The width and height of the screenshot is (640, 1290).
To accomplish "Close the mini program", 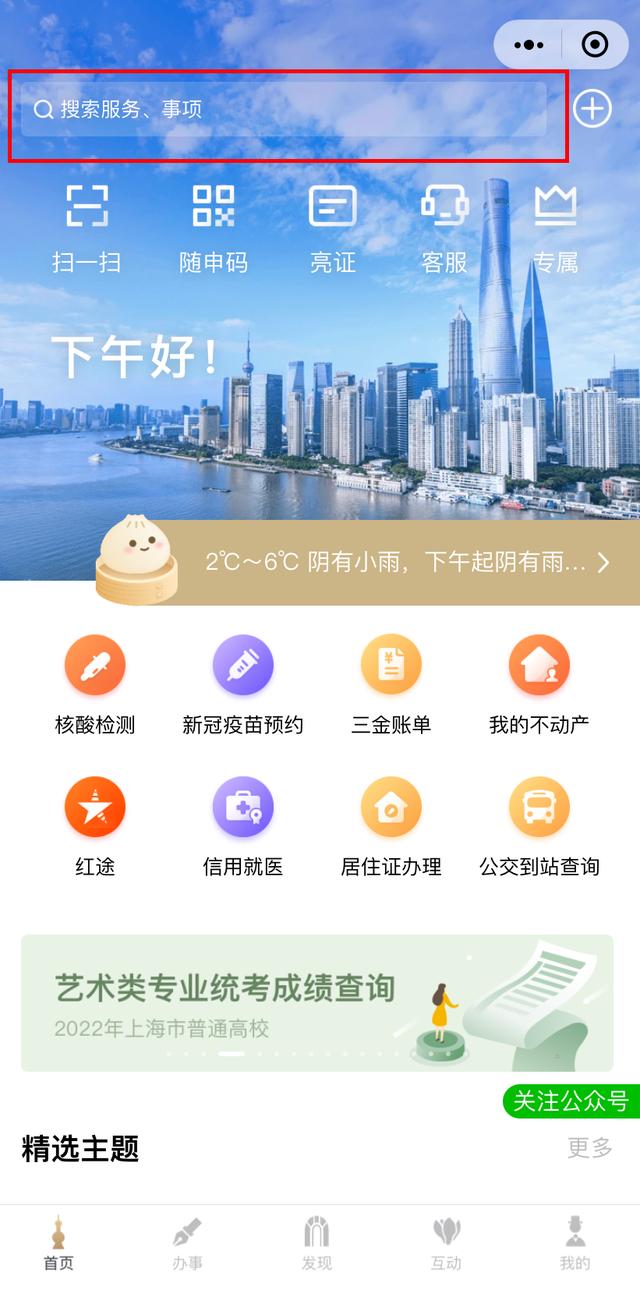I will click(x=595, y=44).
